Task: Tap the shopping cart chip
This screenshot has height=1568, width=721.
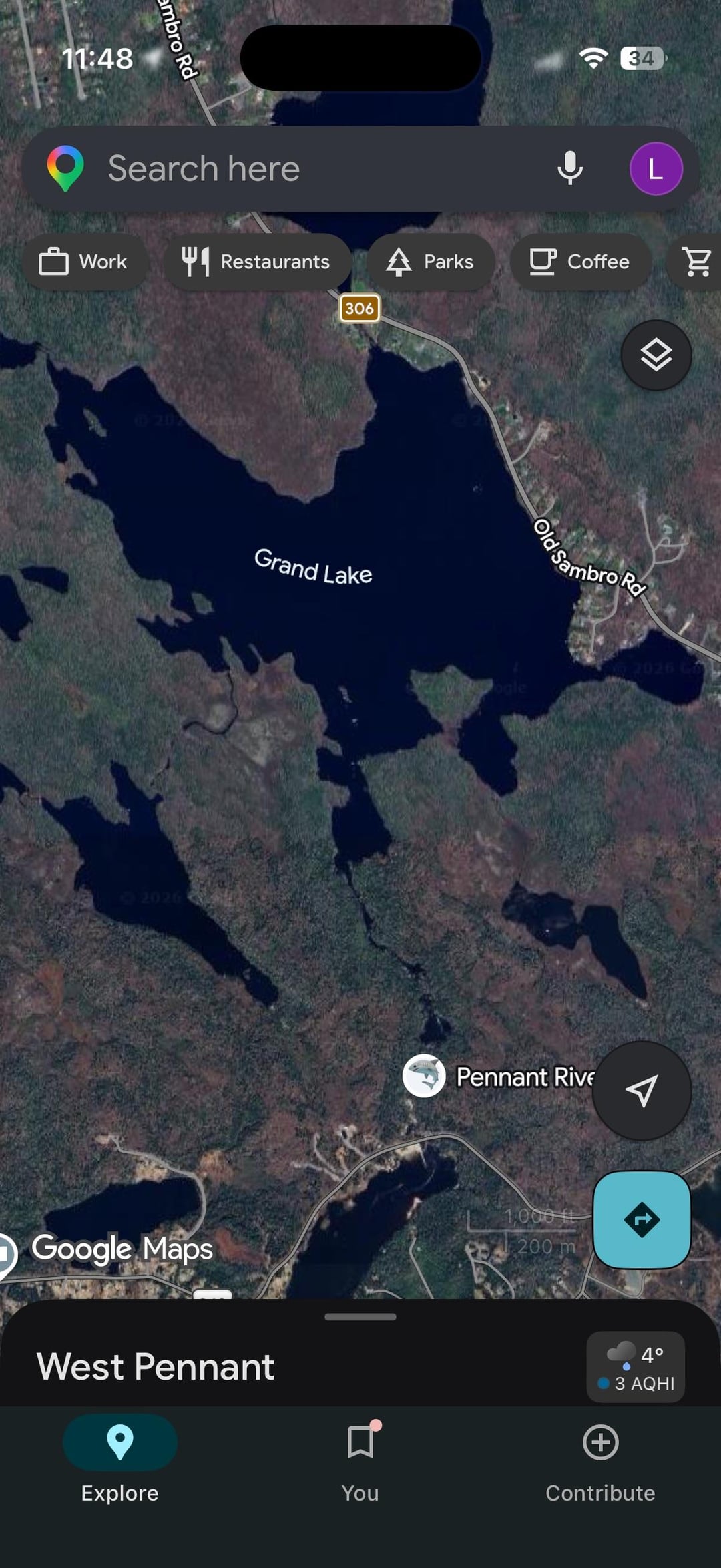Action: pyautogui.click(x=698, y=262)
